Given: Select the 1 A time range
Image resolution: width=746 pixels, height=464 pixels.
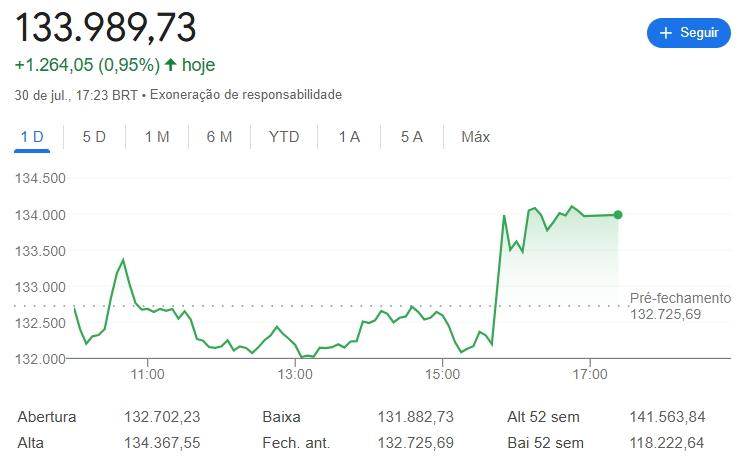Looking at the screenshot, I should (x=349, y=137).
